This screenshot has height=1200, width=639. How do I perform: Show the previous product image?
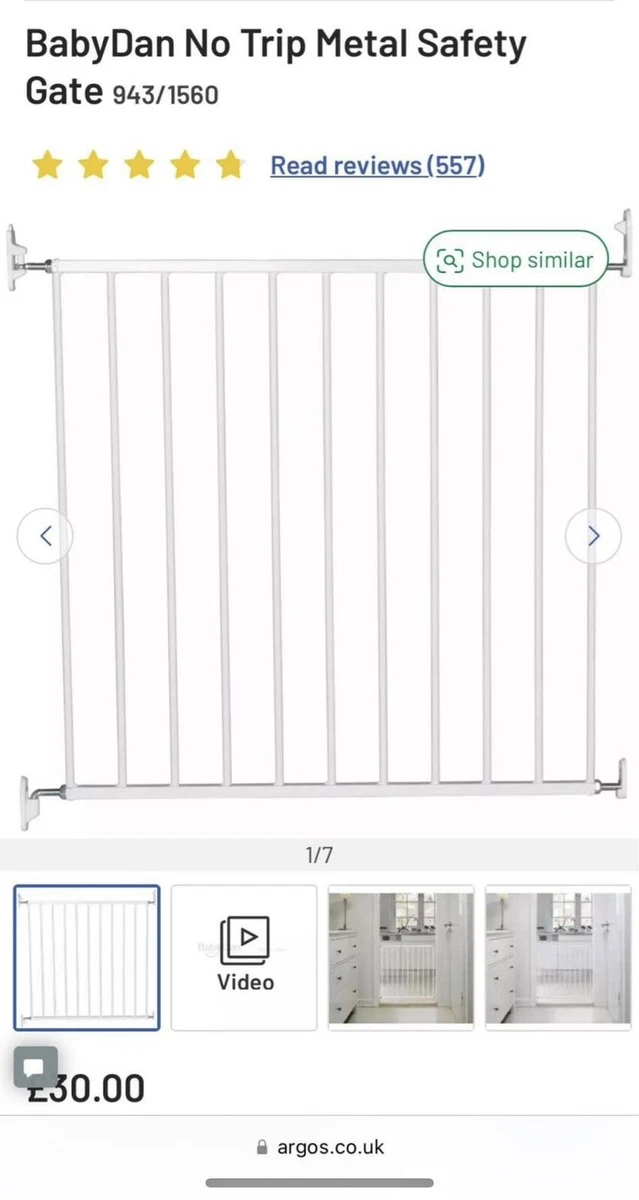pos(45,536)
